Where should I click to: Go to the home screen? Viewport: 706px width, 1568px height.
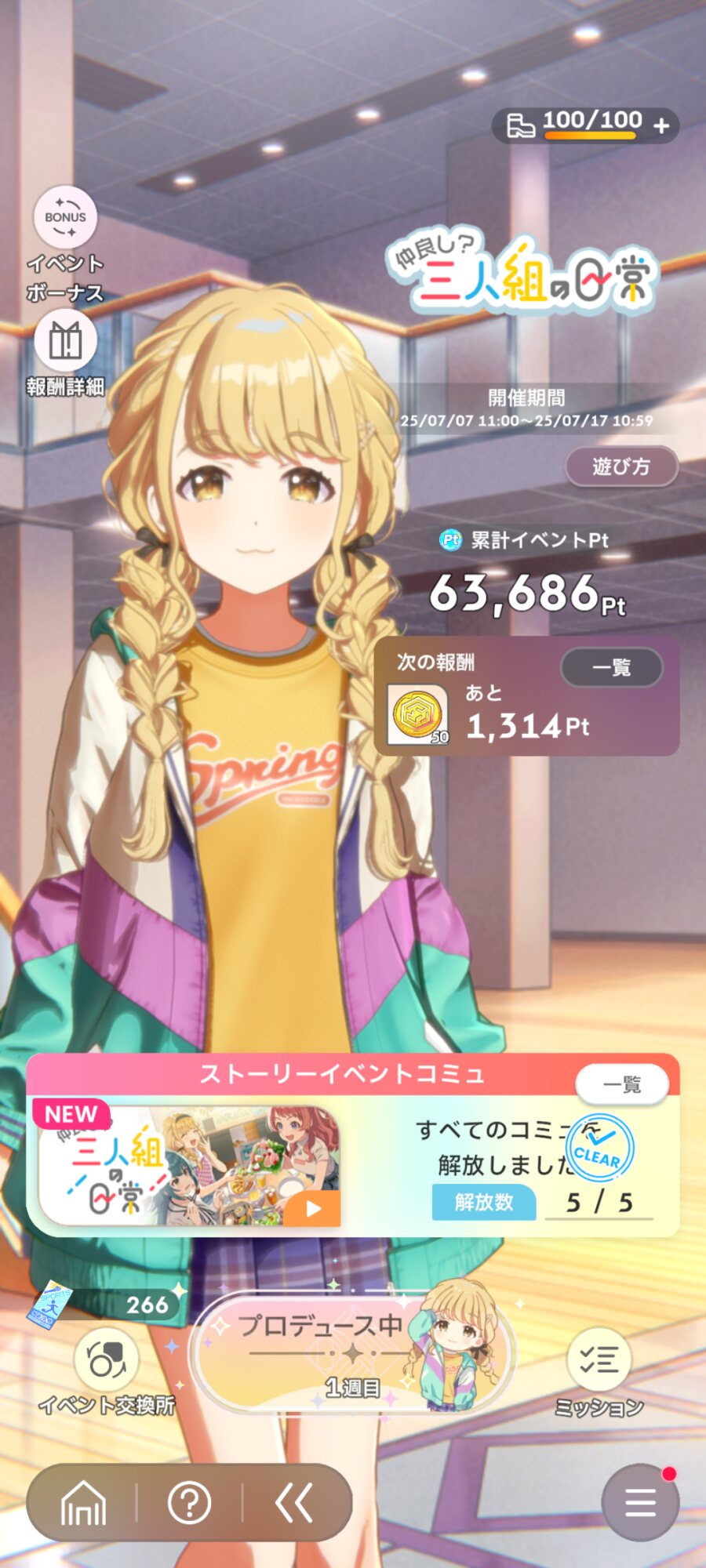pos(83,1503)
